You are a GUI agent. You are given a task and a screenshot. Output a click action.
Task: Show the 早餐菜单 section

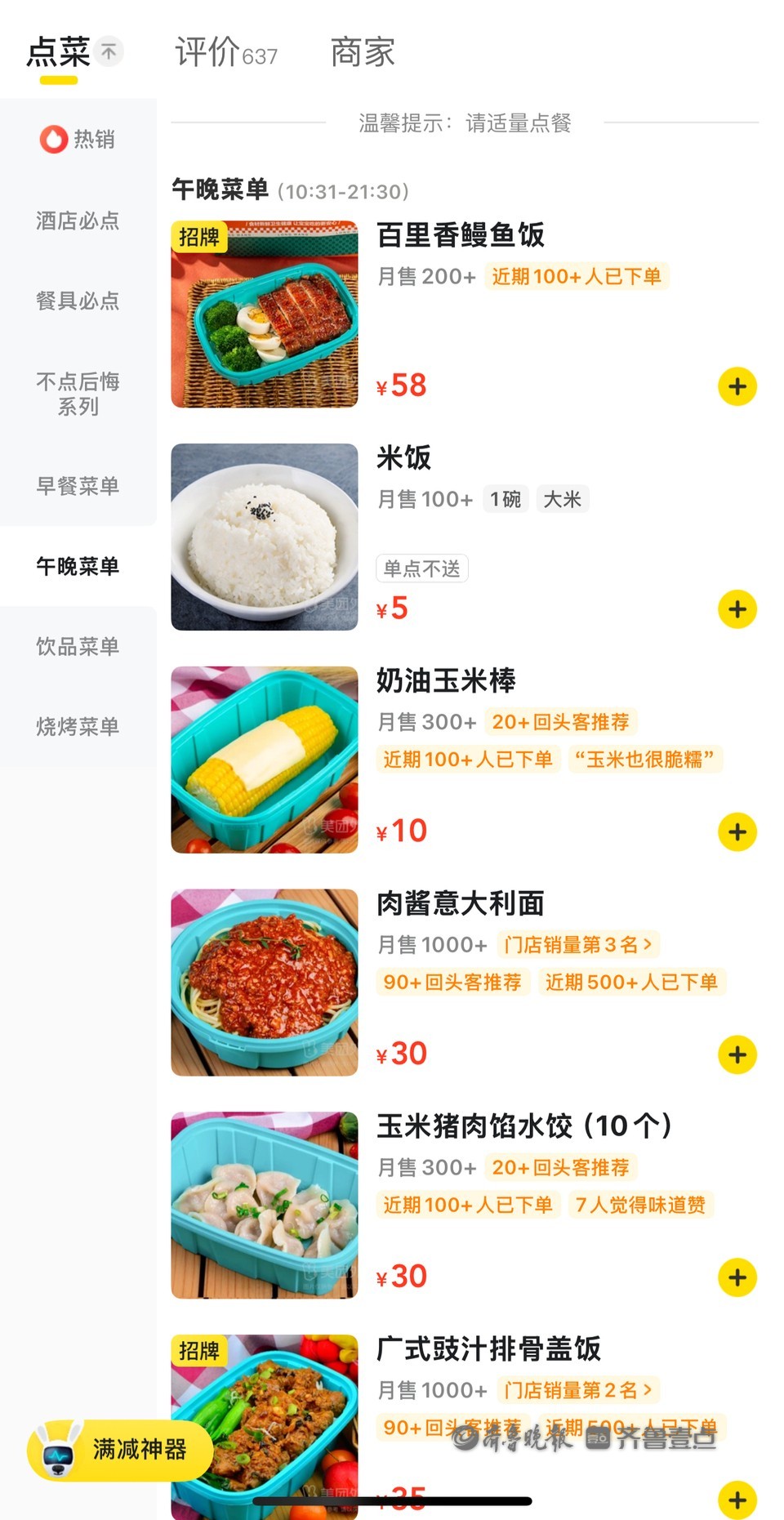pos(78,486)
